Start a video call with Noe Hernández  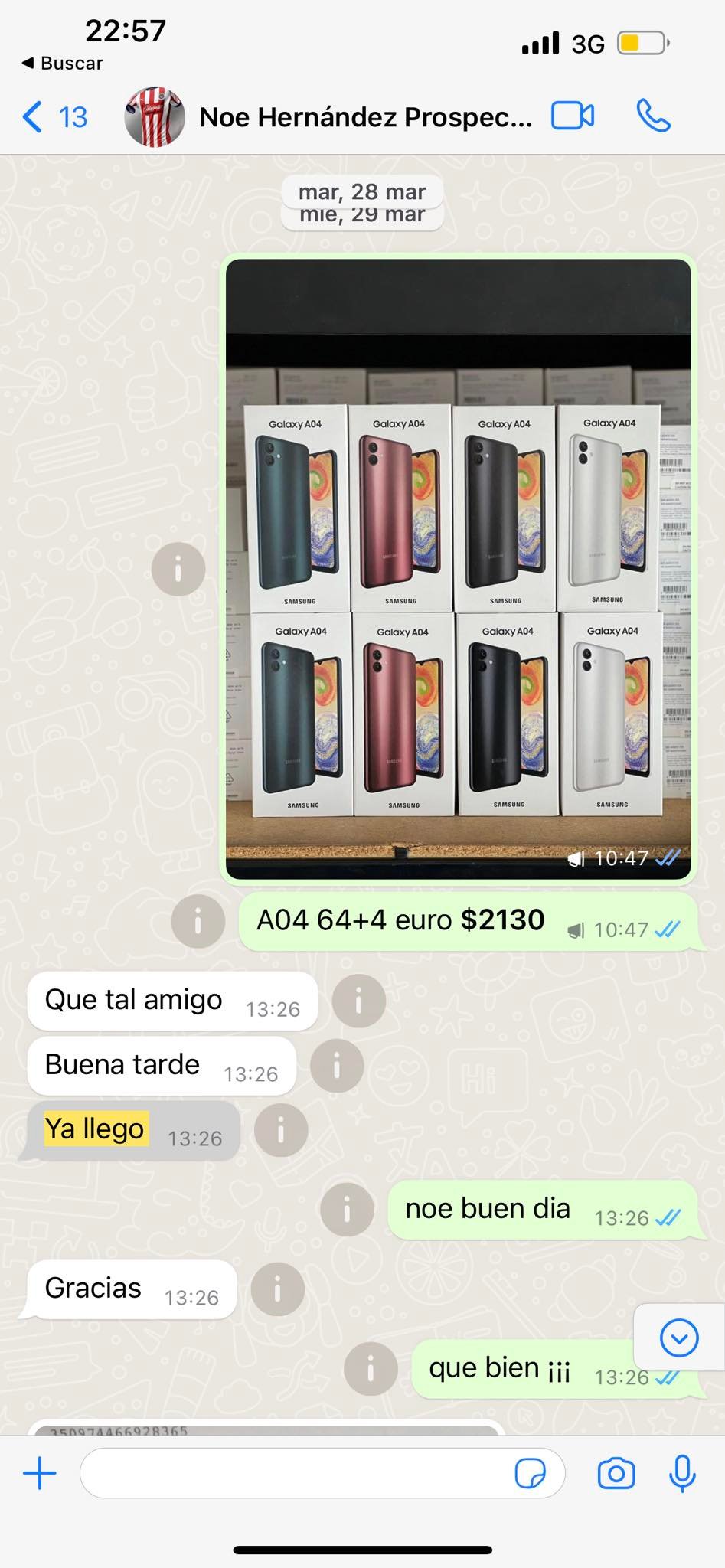[573, 116]
